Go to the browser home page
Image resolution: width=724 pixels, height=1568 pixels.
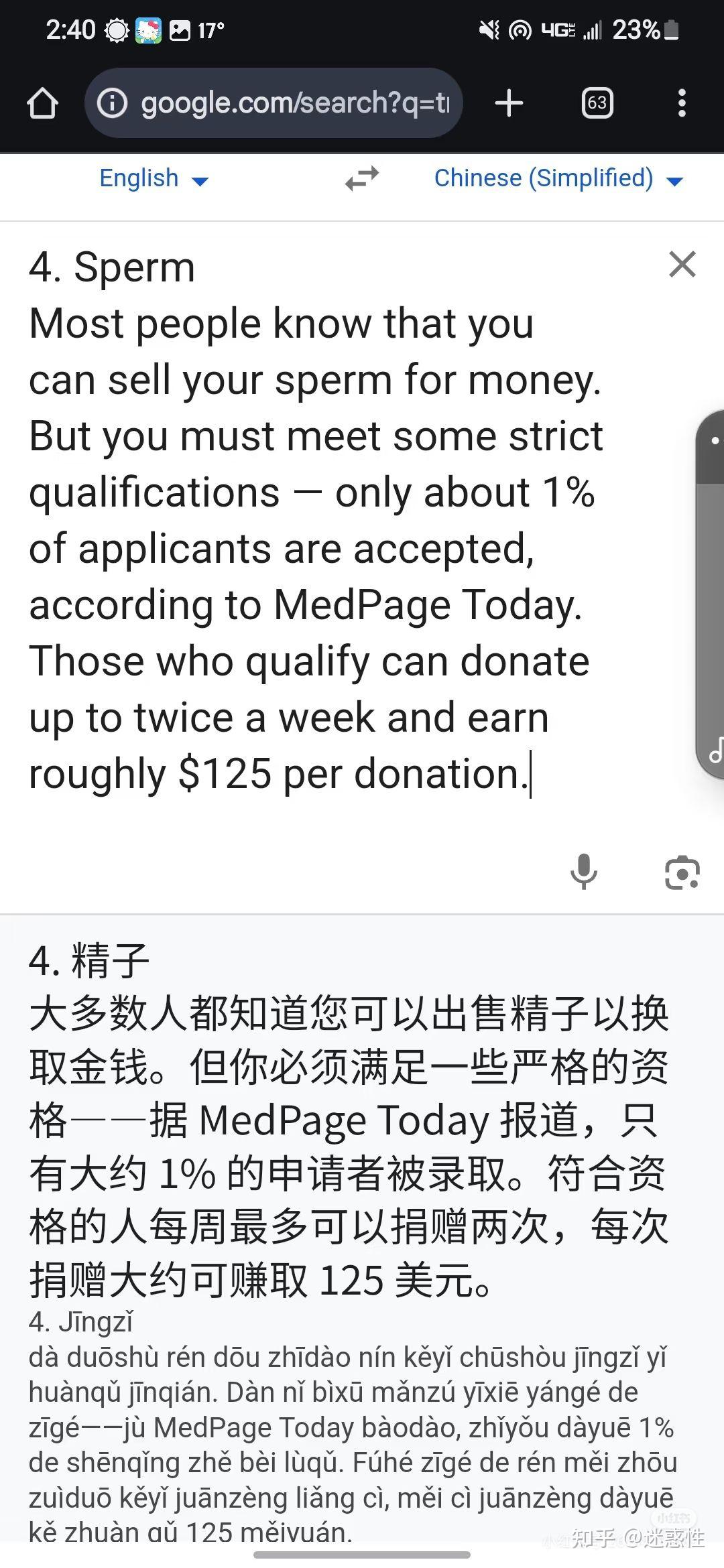[x=42, y=104]
